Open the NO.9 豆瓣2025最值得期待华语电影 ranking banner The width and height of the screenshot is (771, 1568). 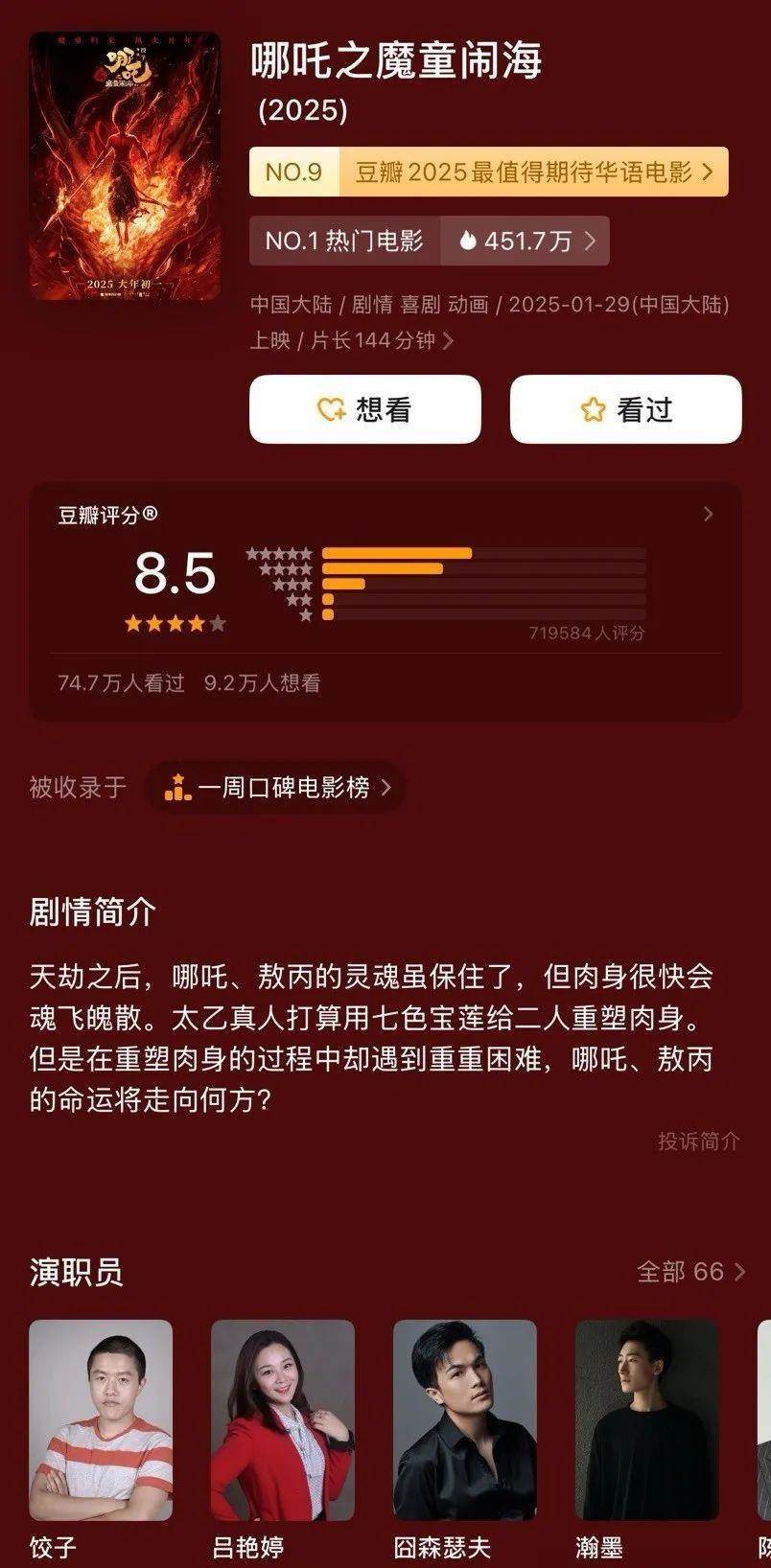point(488,173)
